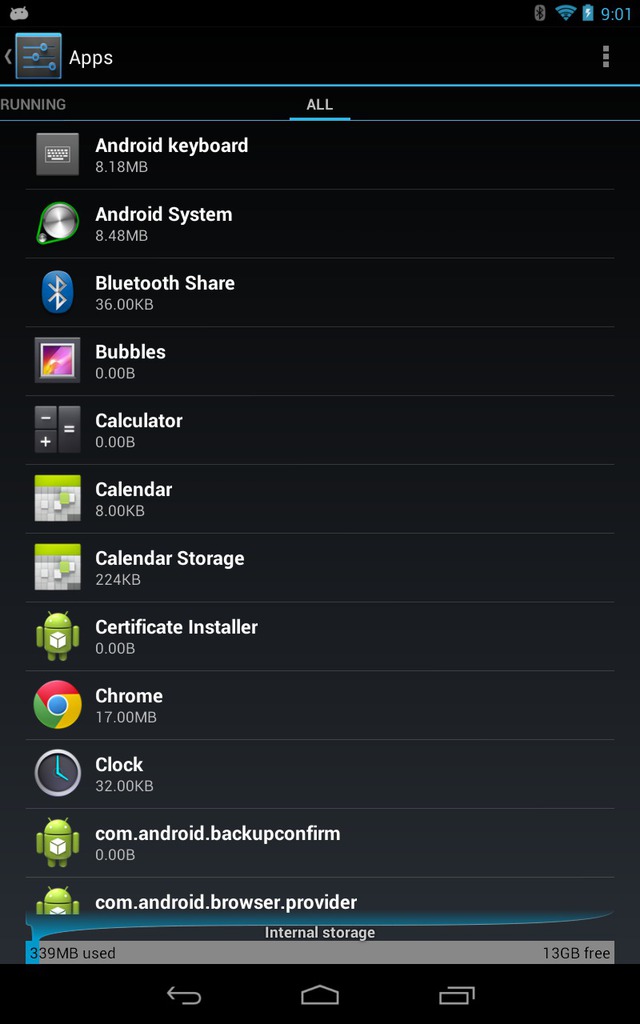Viewport: 640px width, 1024px height.
Task: Open Chrome app details
Action: (320, 705)
